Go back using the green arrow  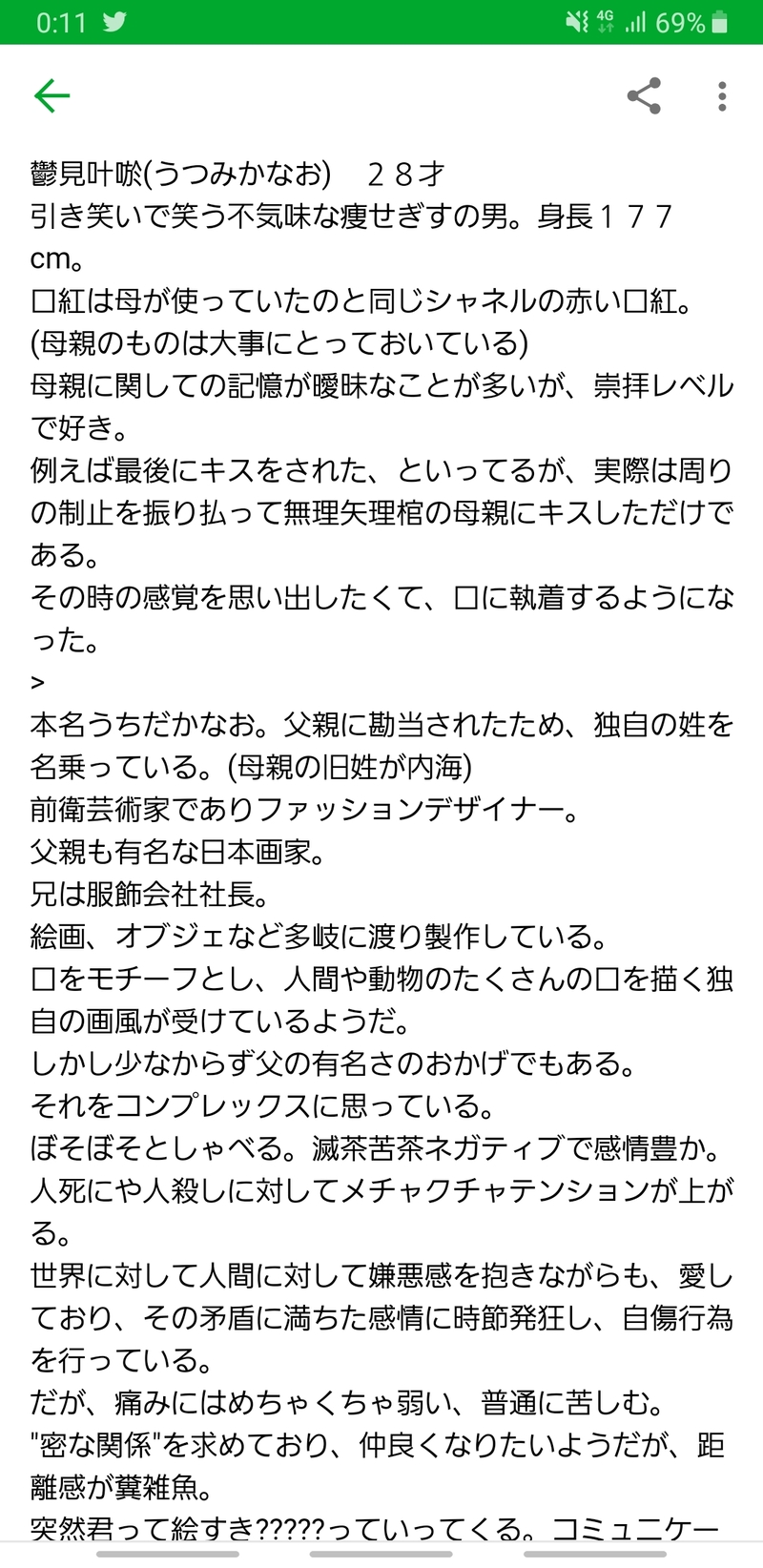[x=52, y=95]
